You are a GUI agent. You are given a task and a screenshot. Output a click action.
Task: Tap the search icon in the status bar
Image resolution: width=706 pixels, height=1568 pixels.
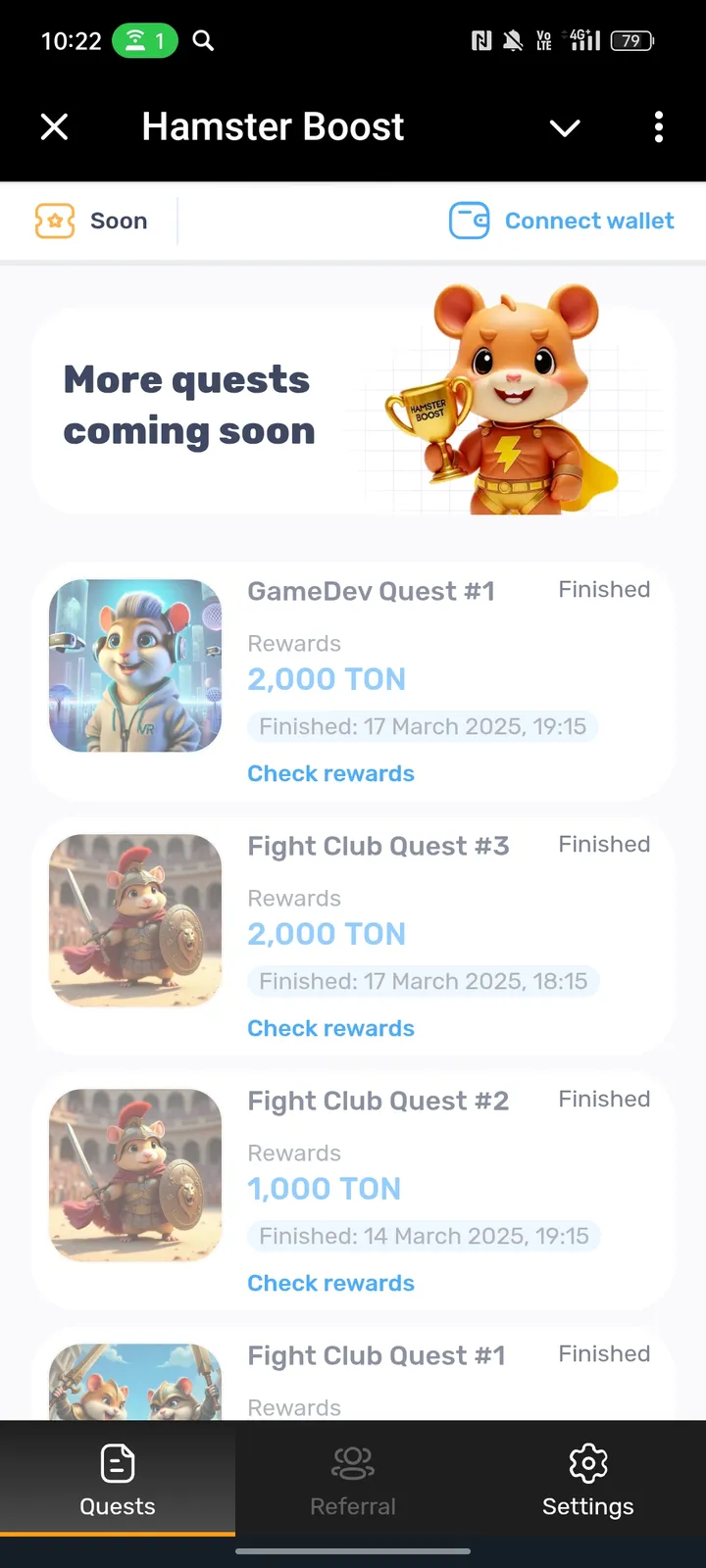pos(203,40)
